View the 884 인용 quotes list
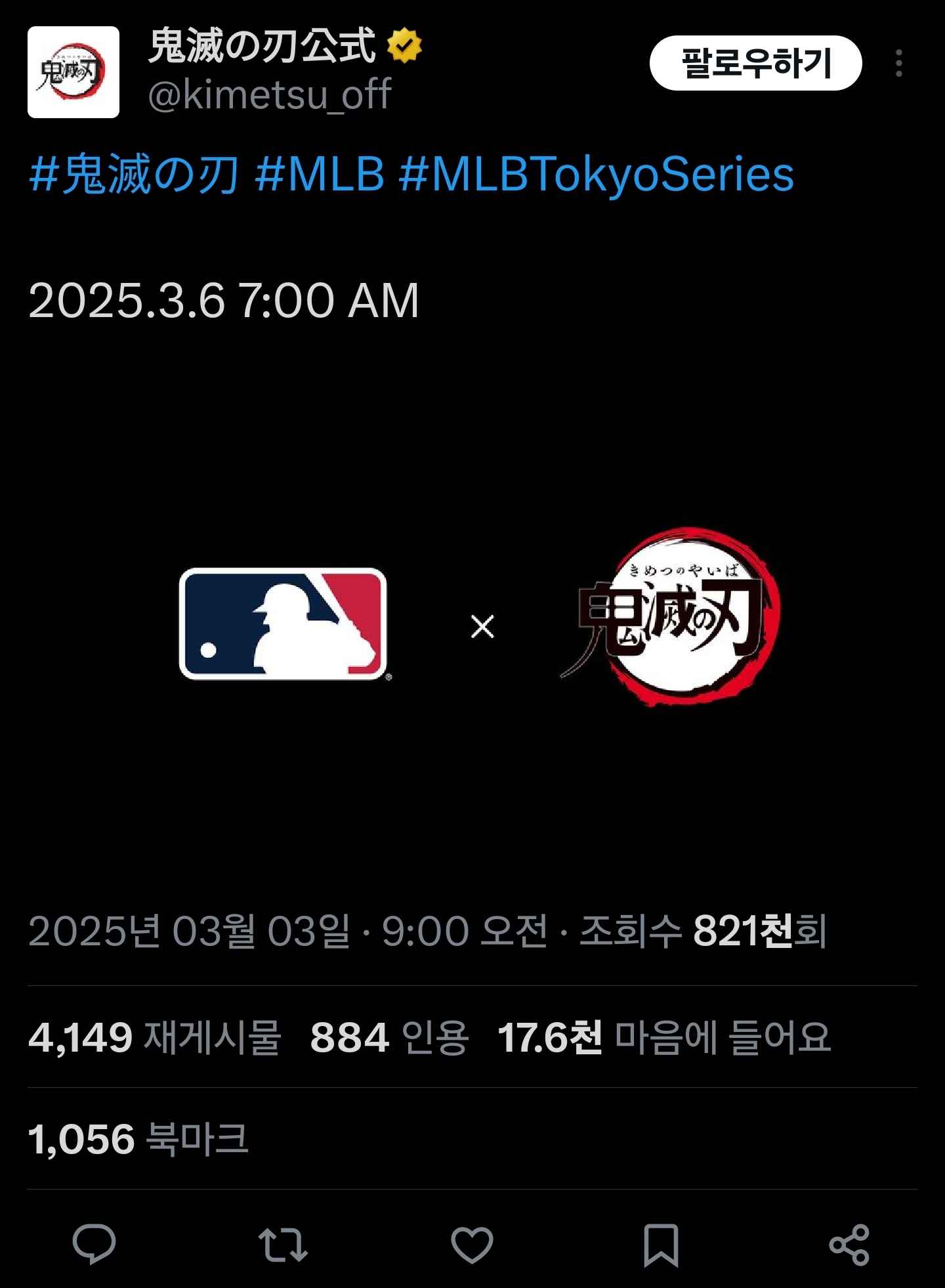This screenshot has height=1288, width=945. 388,1037
